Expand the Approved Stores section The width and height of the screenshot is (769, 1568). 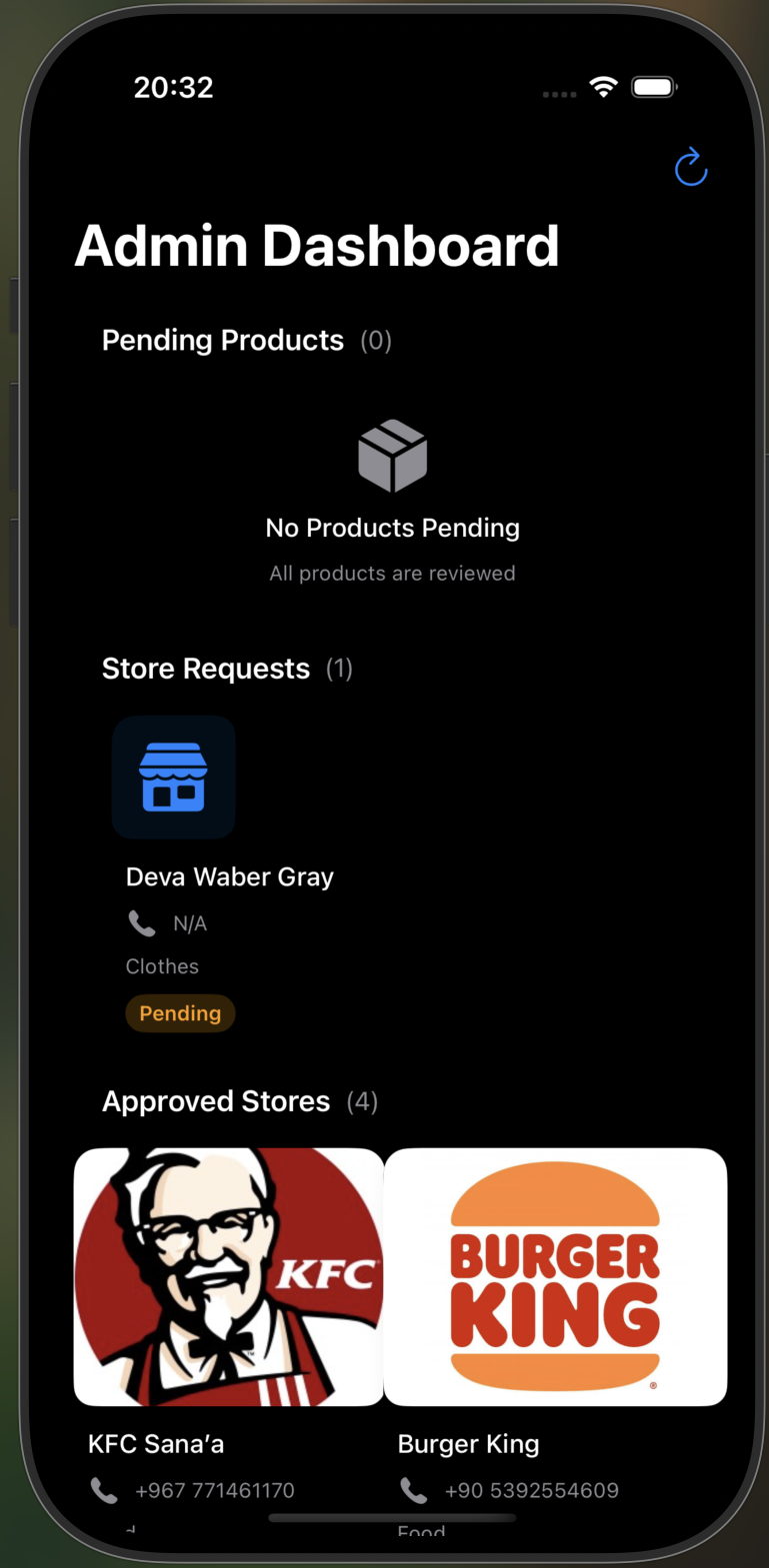tap(216, 1101)
